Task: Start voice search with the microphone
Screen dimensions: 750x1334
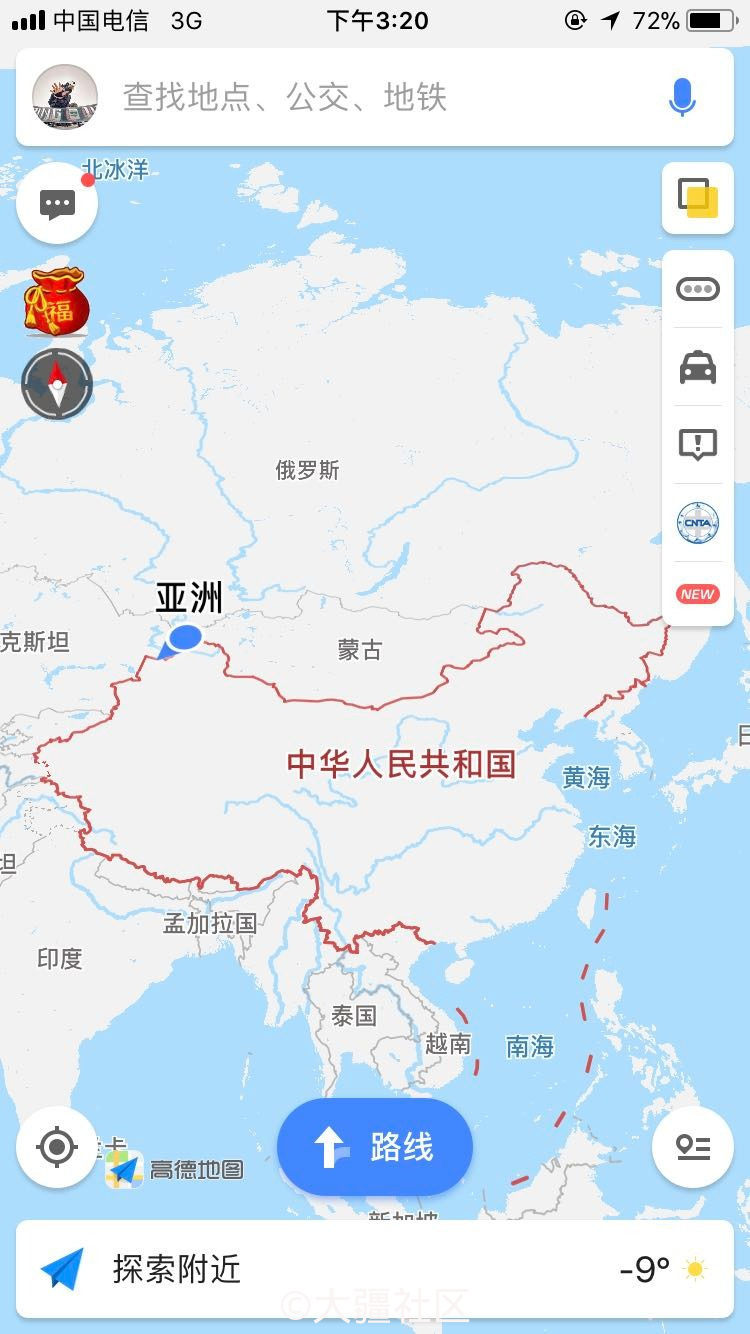Action: pos(682,97)
